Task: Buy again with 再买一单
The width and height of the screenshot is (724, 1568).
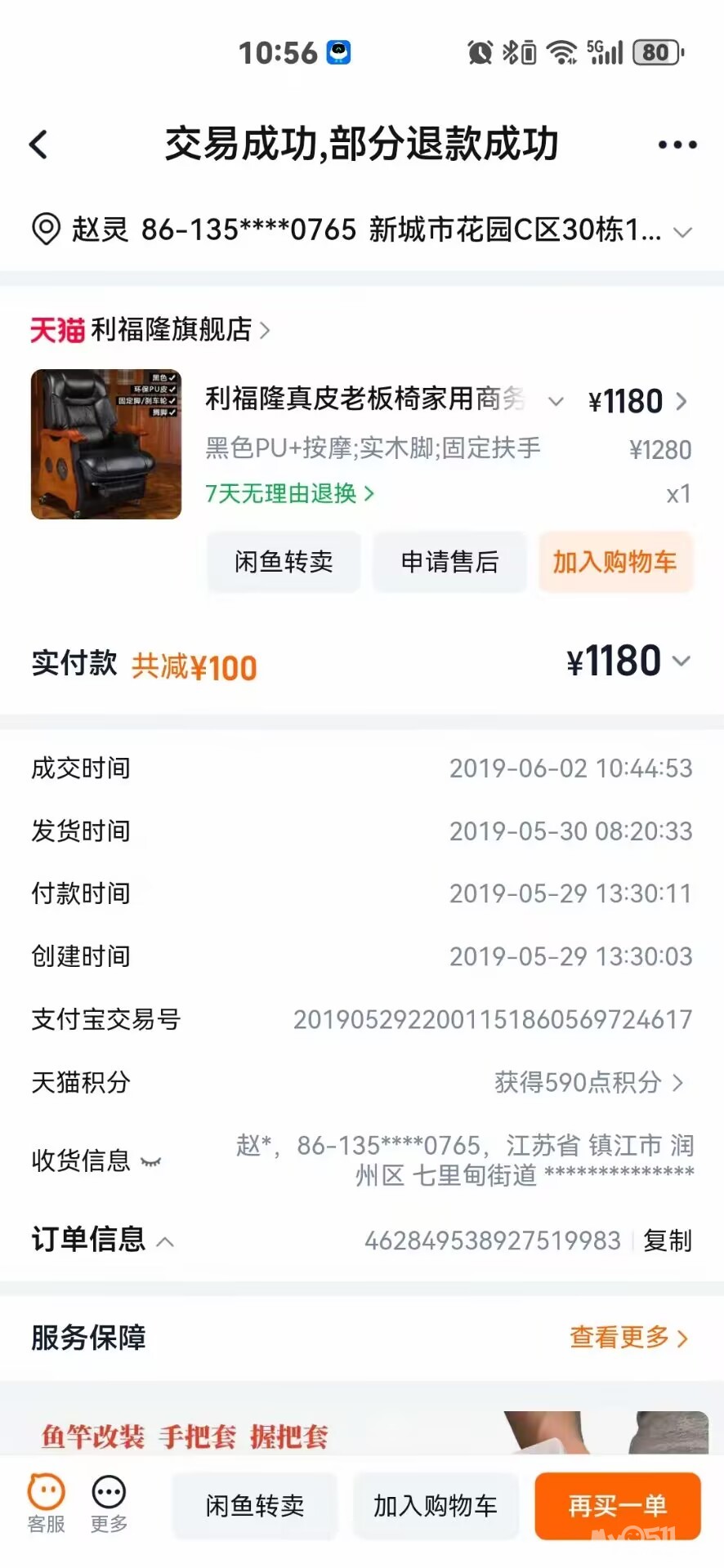Action: [617, 1505]
